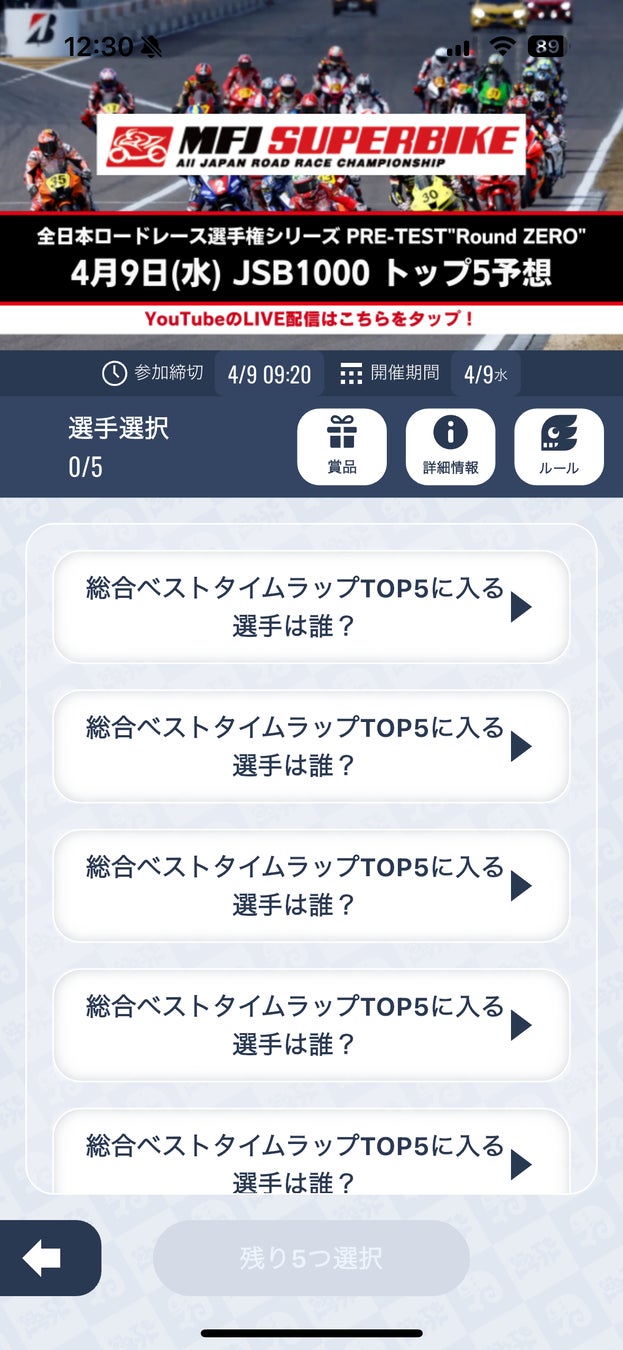Tap the YouTube LIVE stream banner

310,319
